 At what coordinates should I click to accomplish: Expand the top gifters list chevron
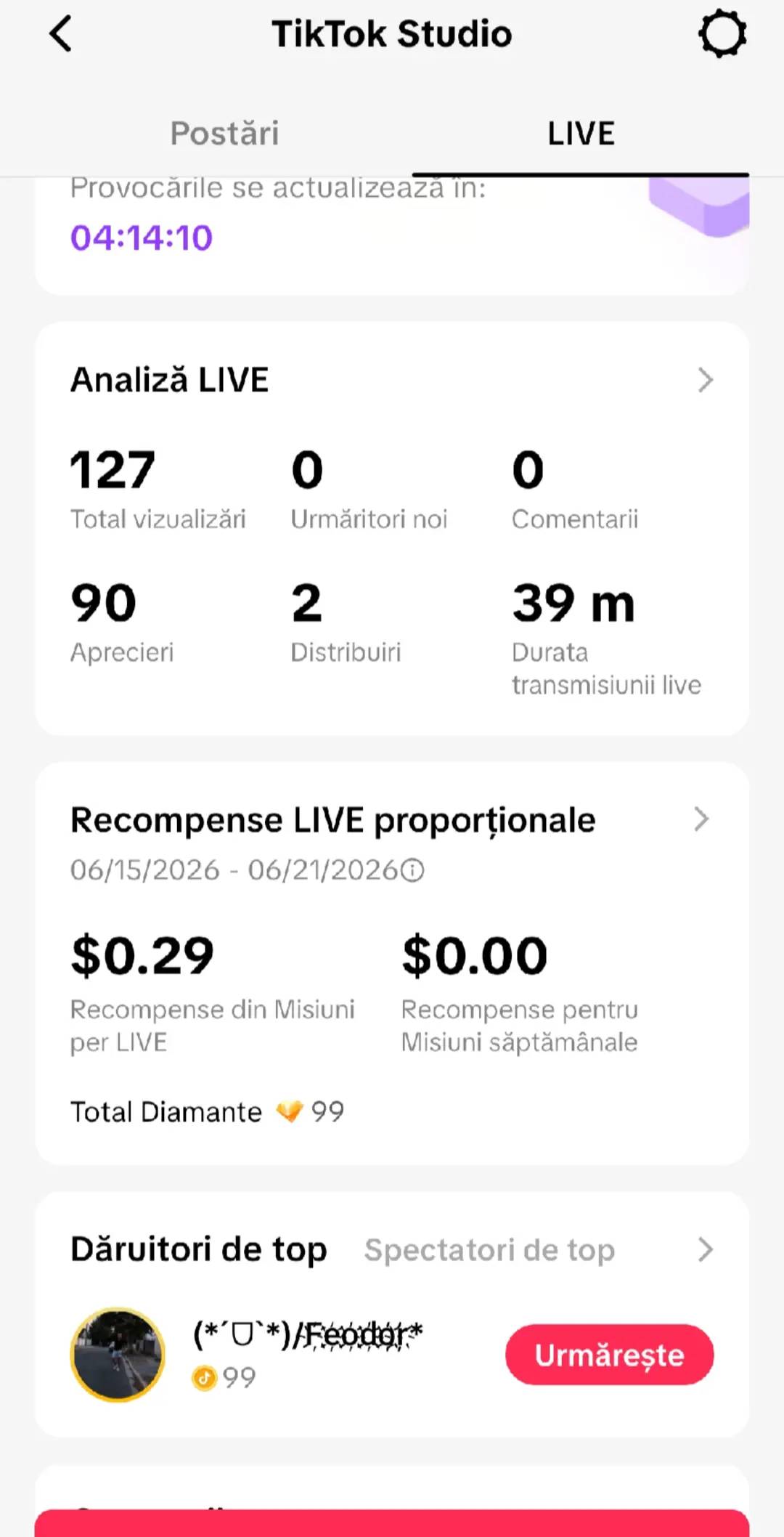coord(705,1250)
